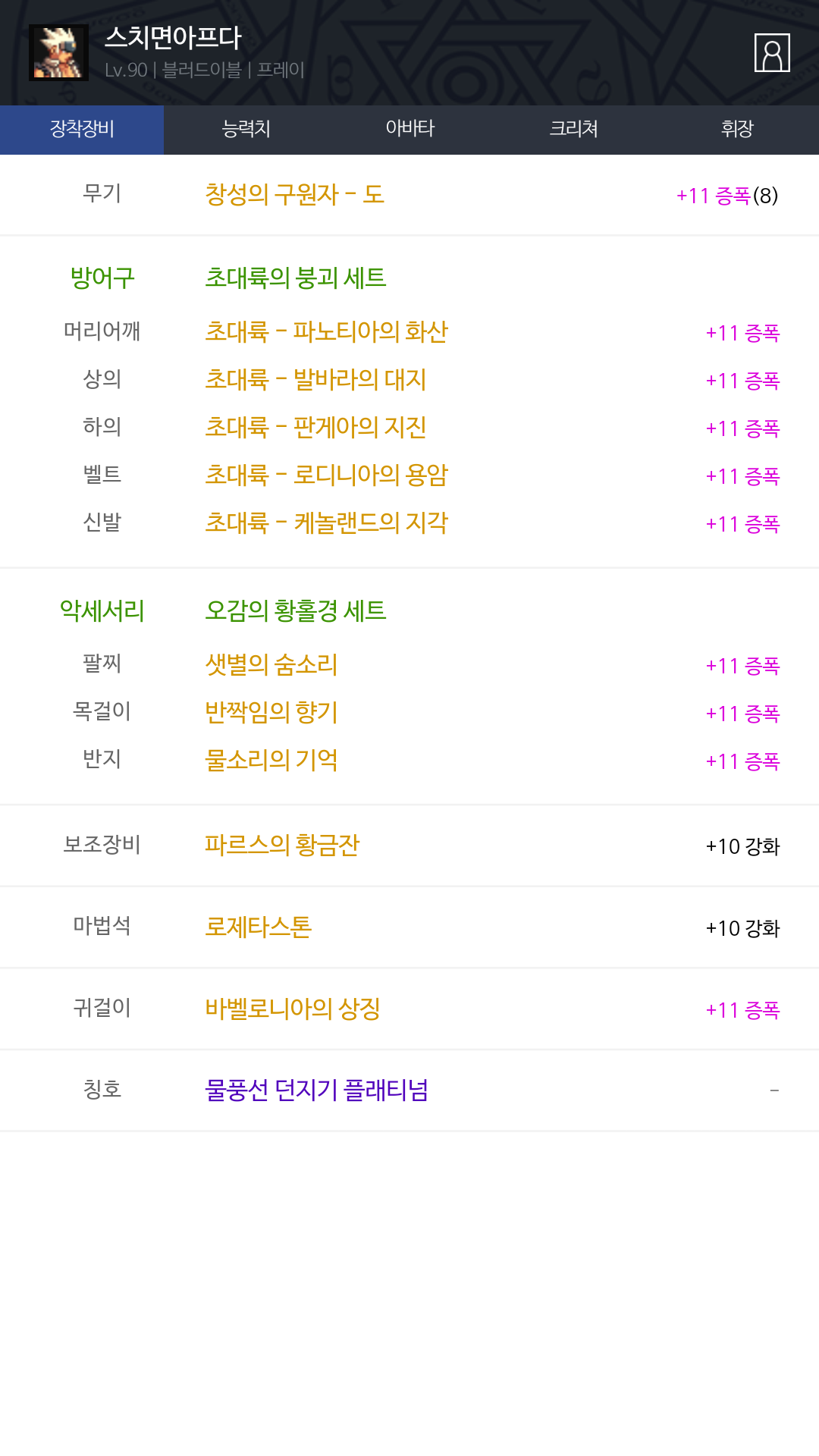This screenshot has height=1456, width=819.
Task: View 로제타스톤 magic stone
Action: click(x=258, y=927)
